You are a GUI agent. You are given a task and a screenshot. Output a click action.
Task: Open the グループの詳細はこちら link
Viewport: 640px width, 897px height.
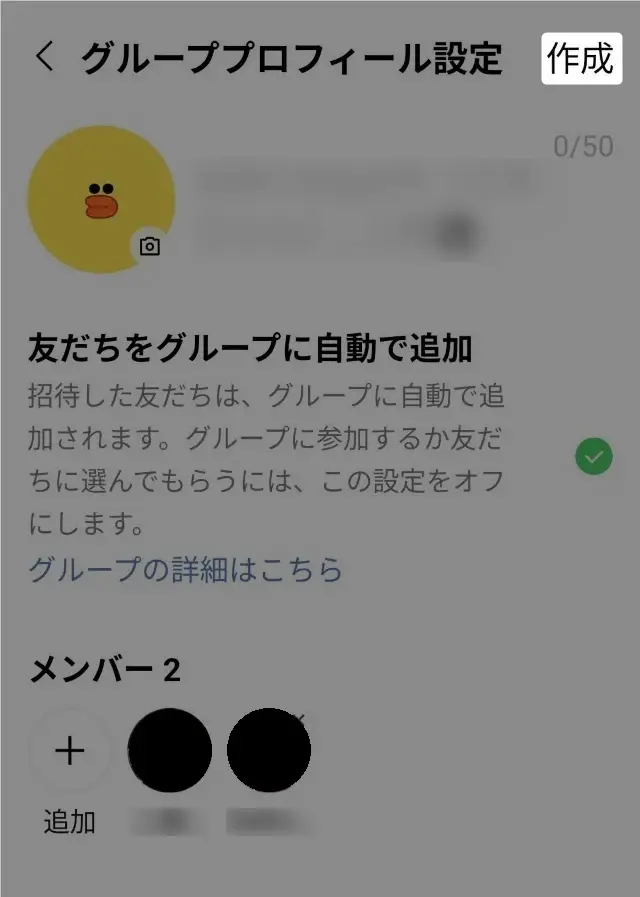click(x=186, y=570)
